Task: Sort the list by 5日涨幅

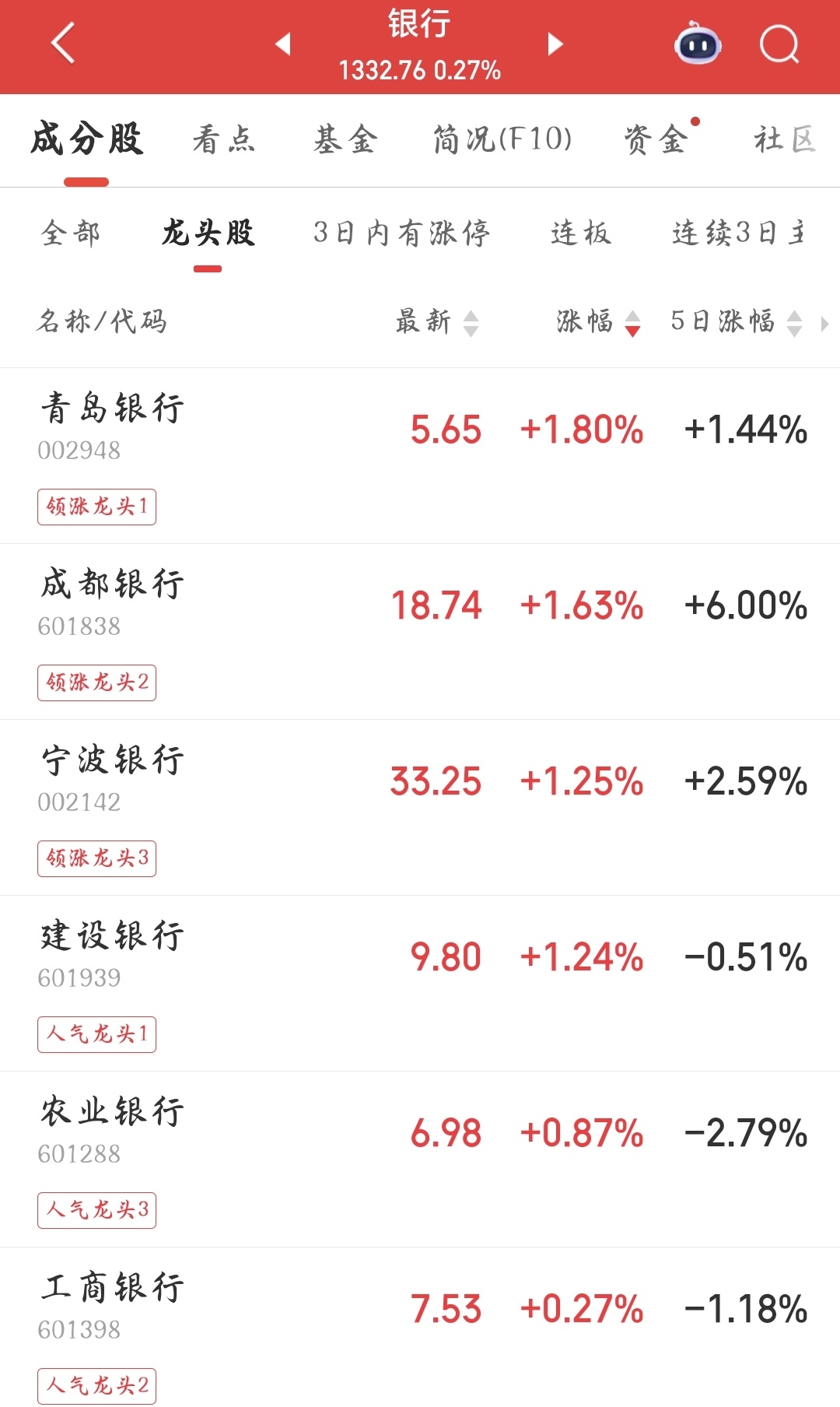Action: pos(735,321)
